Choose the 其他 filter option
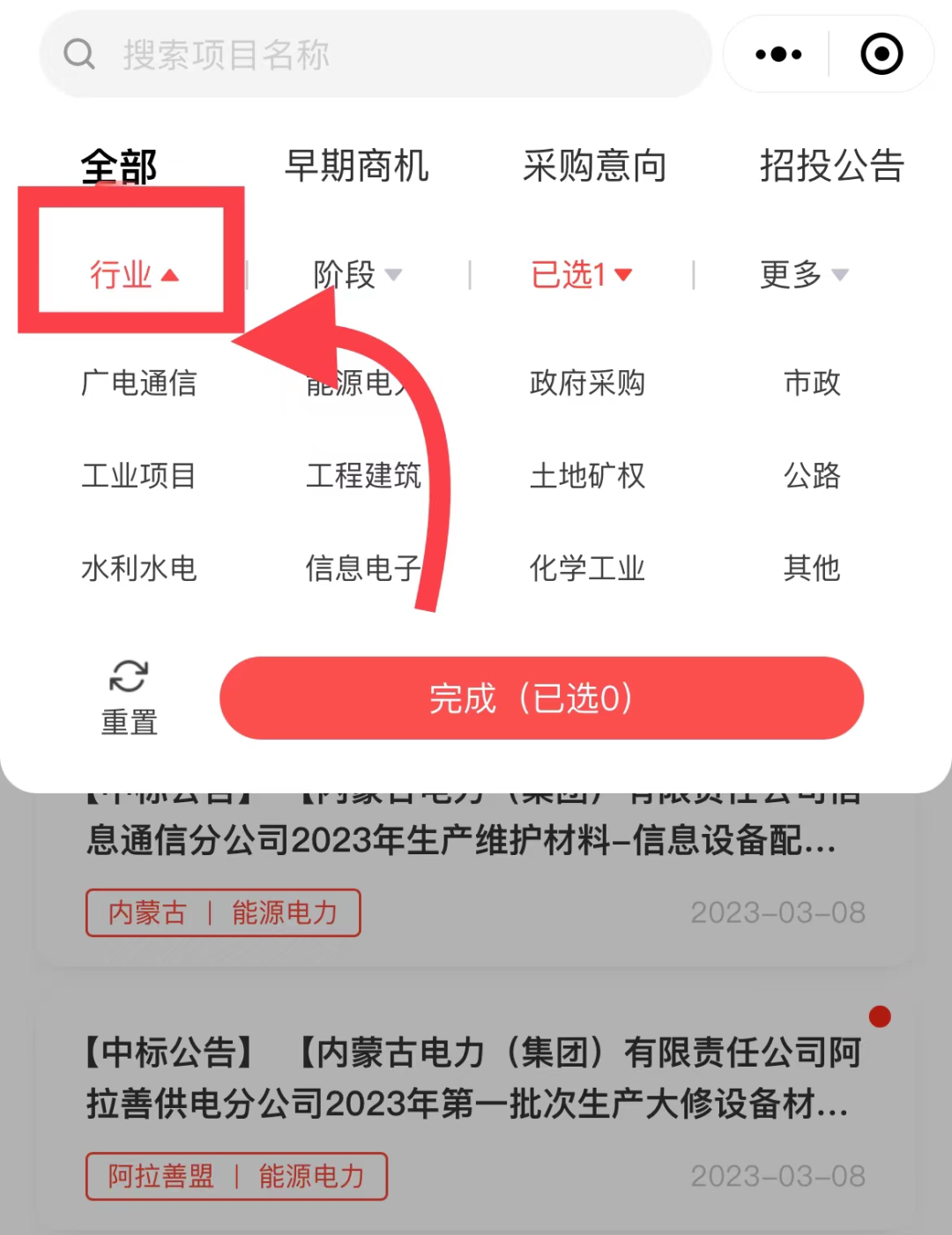The width and height of the screenshot is (952, 1235). (811, 568)
